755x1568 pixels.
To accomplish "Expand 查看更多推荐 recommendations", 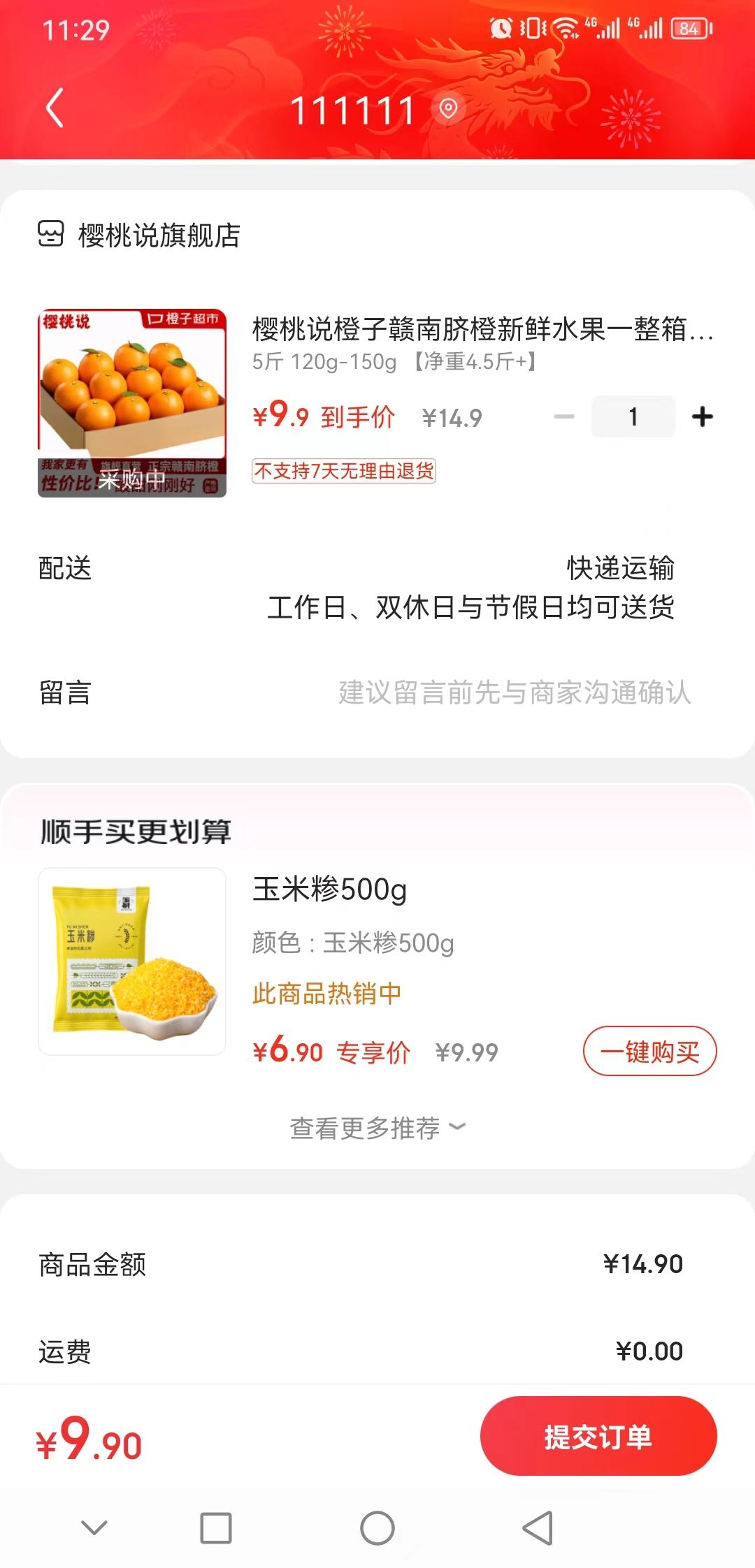I will 377,1127.
